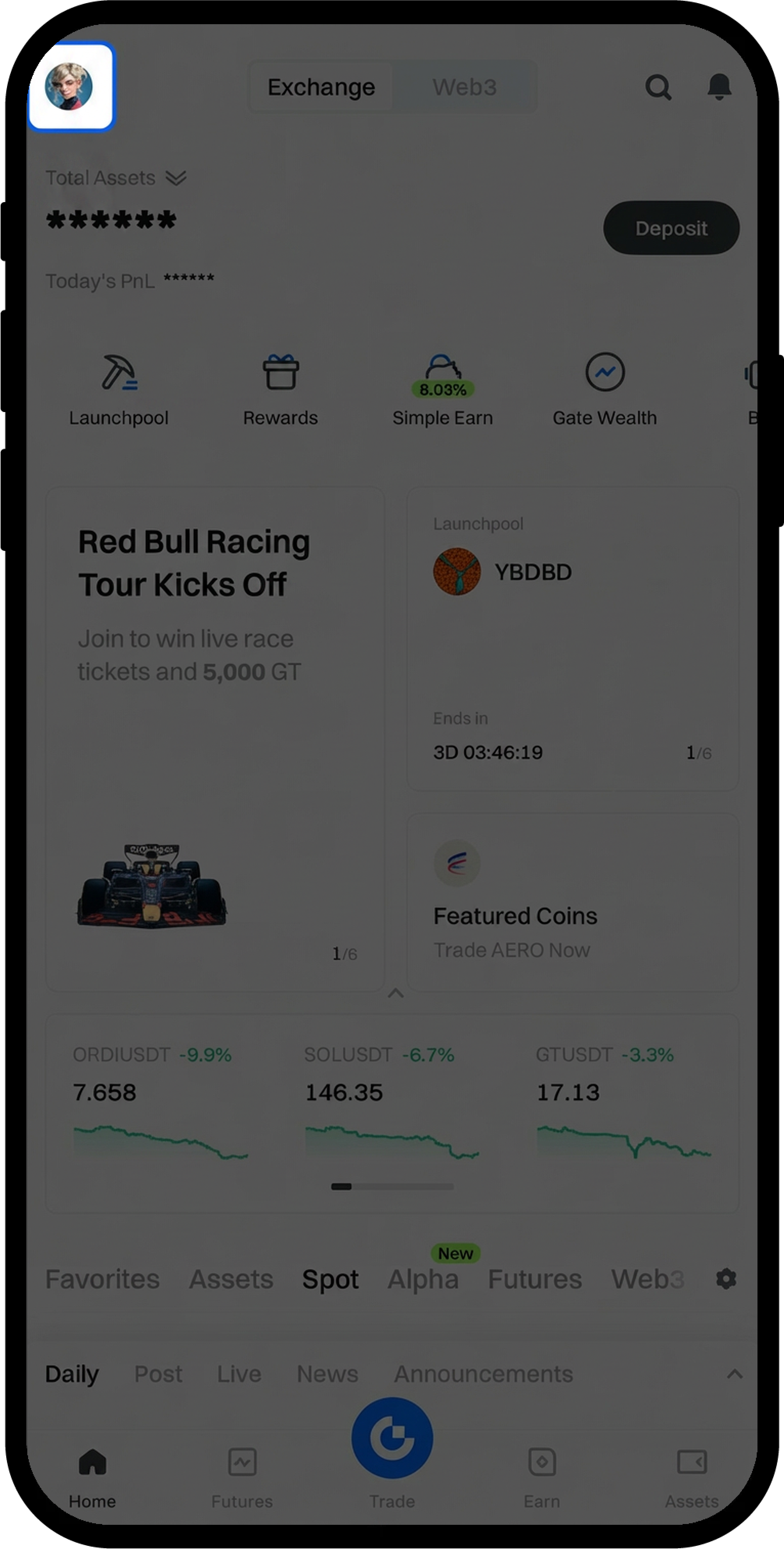Open the Red Bull Racing Tour banner

pos(215,739)
